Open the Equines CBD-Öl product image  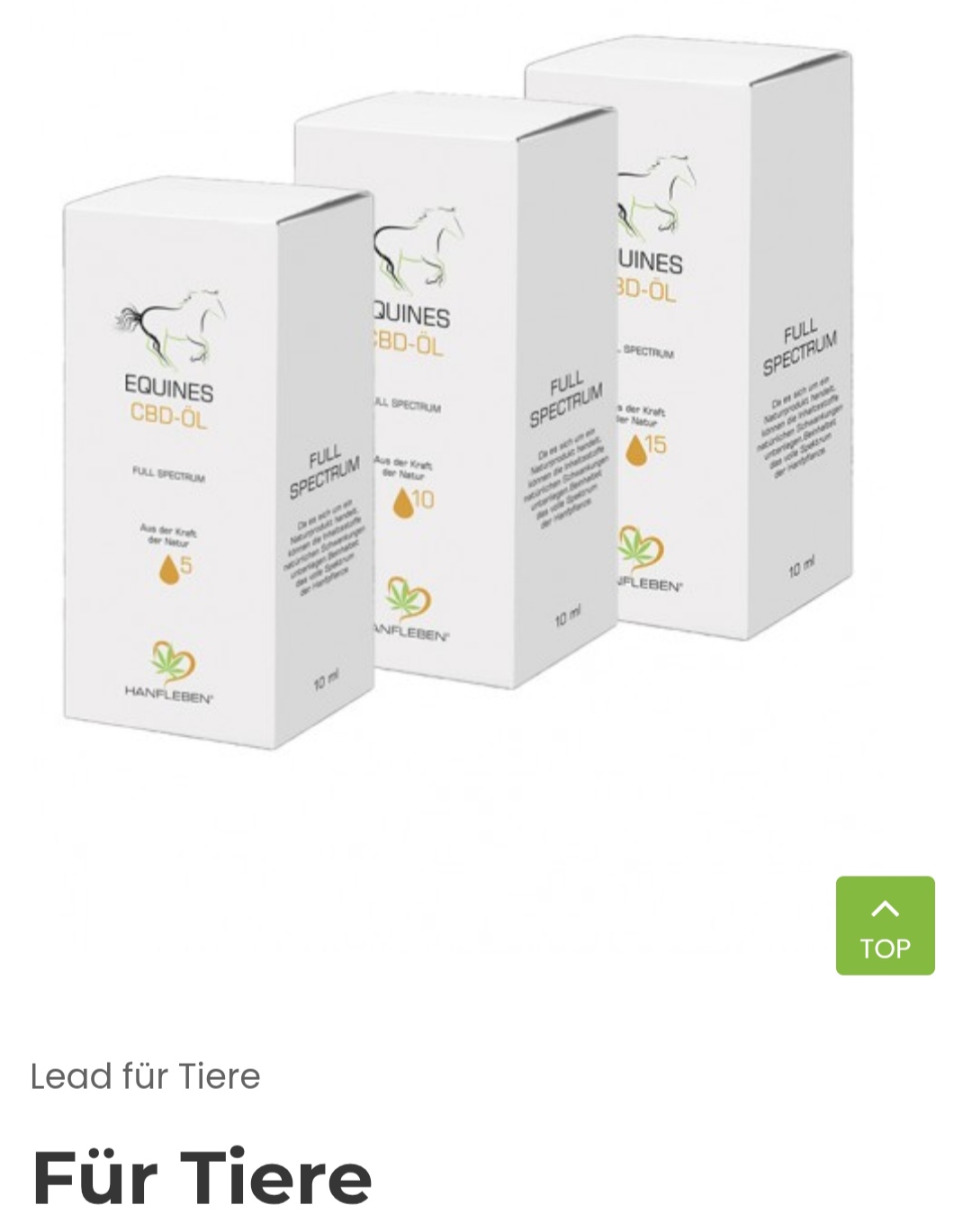(x=457, y=396)
